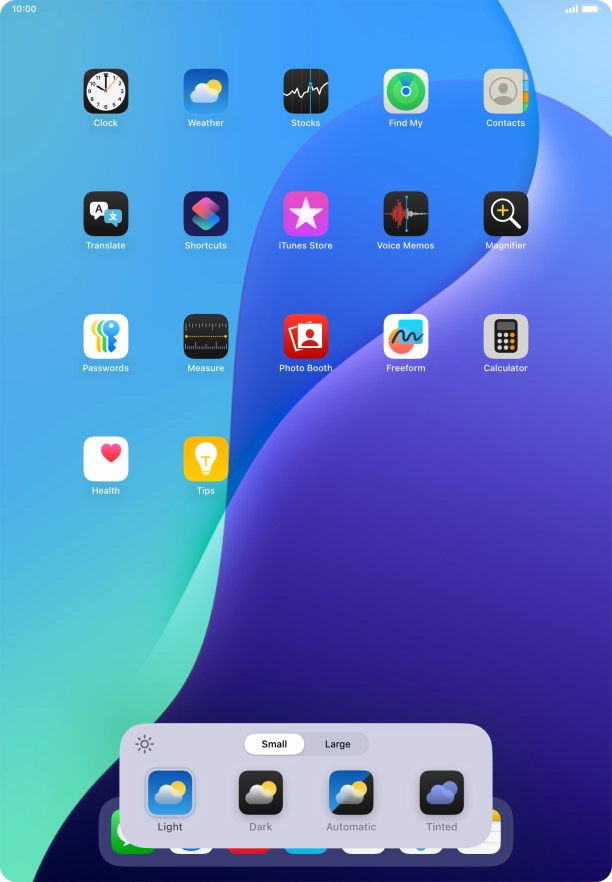Open the Passwords app
Screen dimensions: 612x882
[x=106, y=336]
